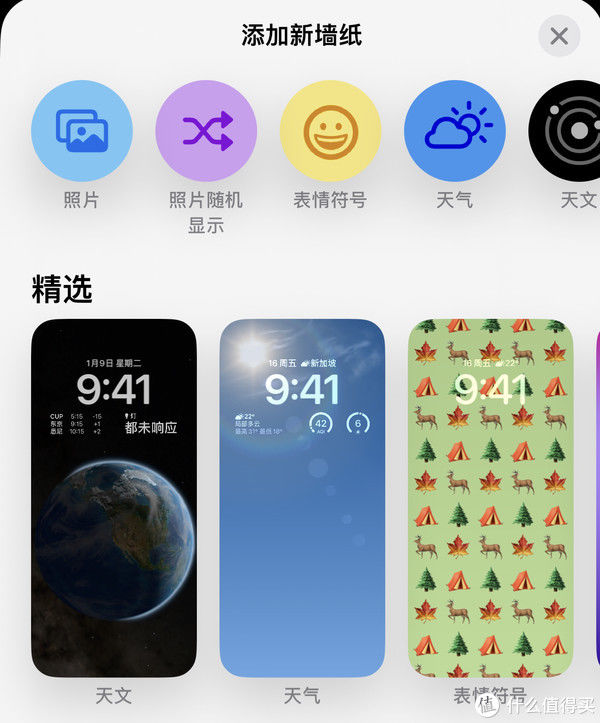Image resolution: width=600 pixels, height=723 pixels.
Task: Open the 表情符号 emoji wallpaper option
Action: click(x=330, y=131)
